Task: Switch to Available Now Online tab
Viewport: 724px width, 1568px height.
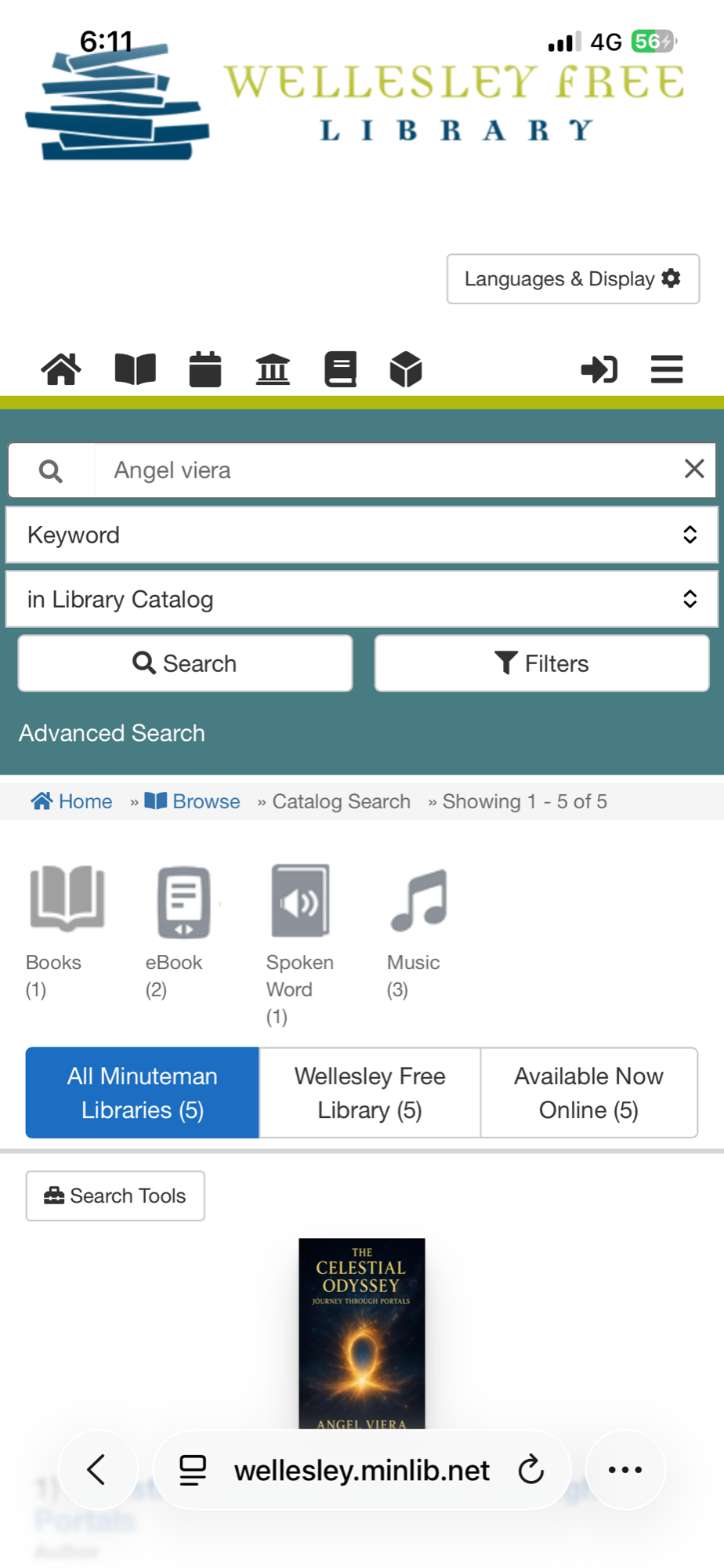Action: (588, 1092)
